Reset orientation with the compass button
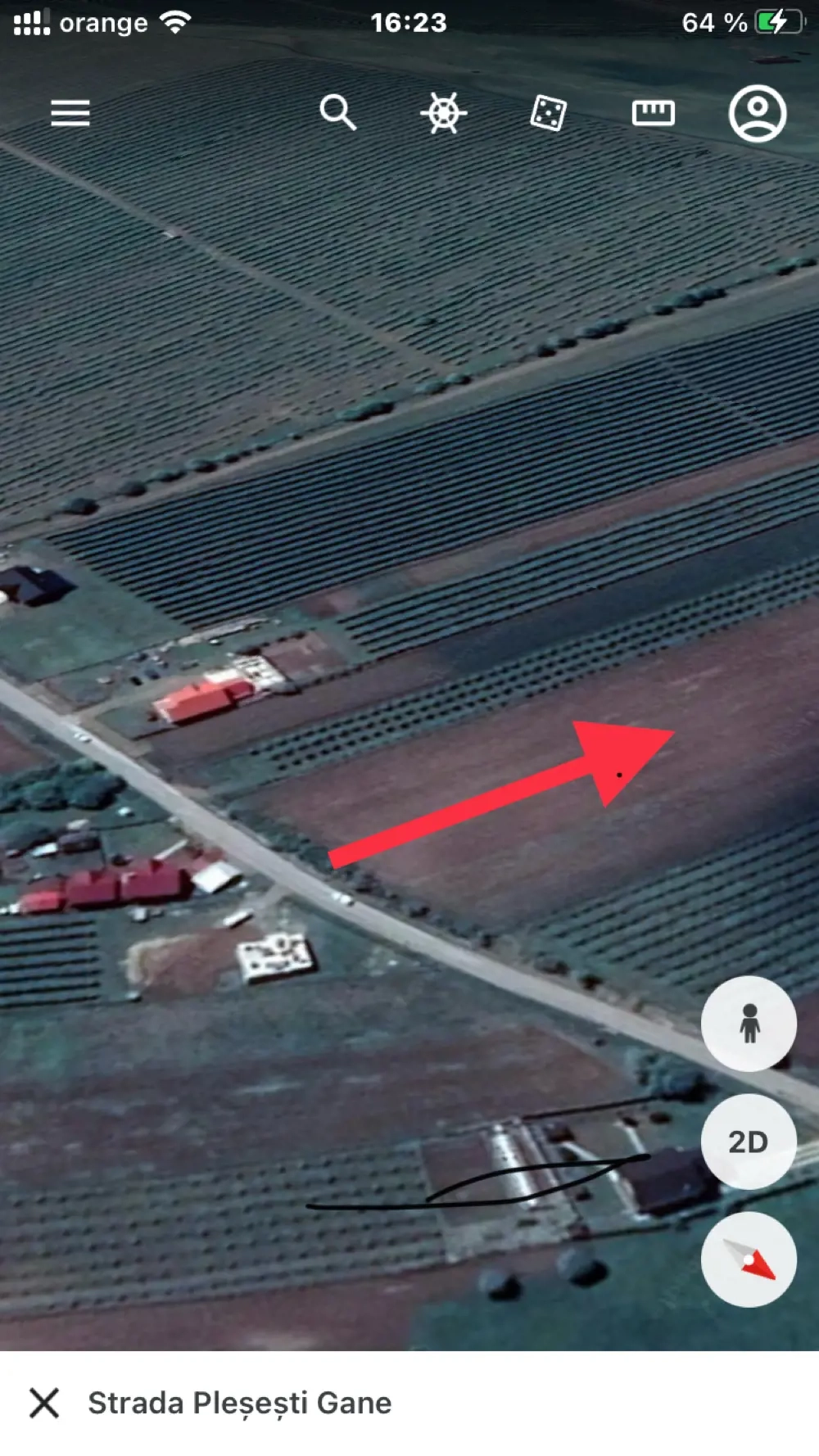The width and height of the screenshot is (819, 1456). pos(749,1259)
